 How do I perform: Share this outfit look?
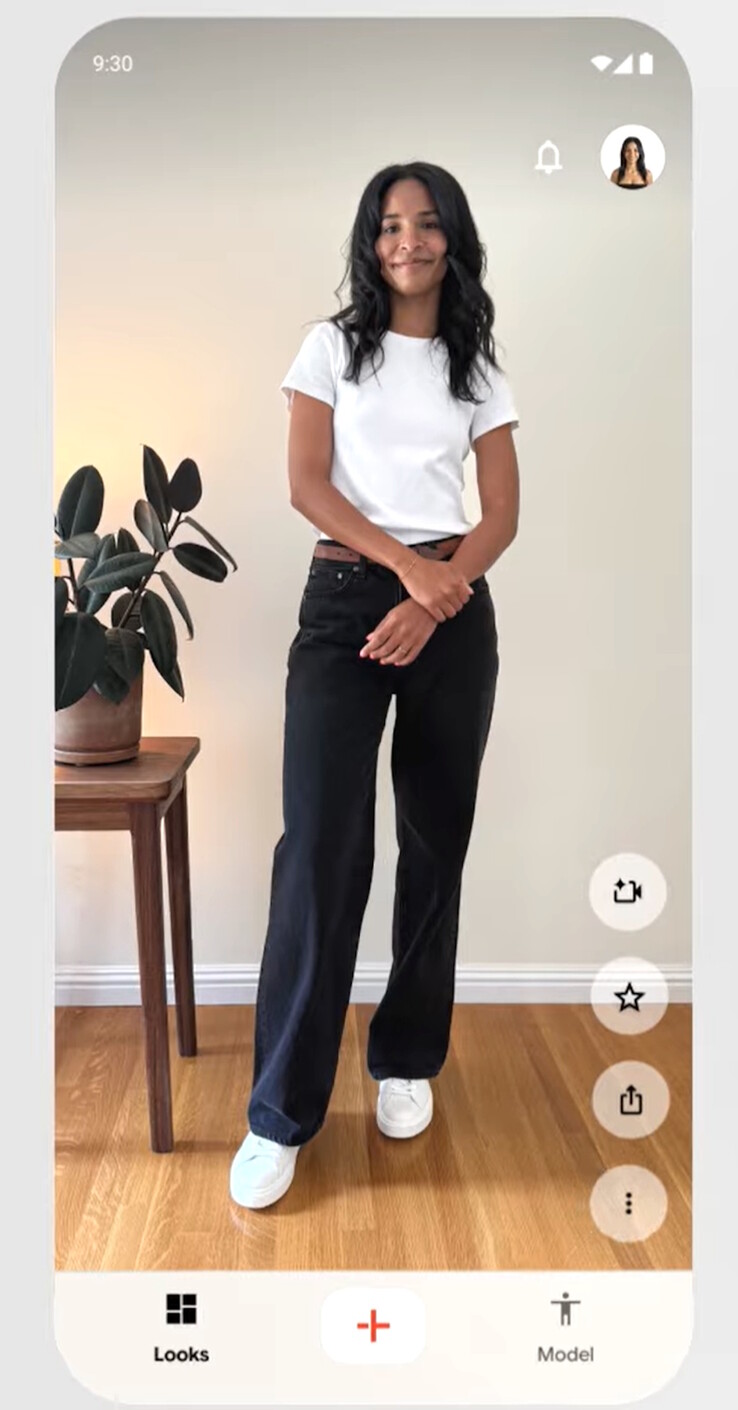pos(630,1100)
